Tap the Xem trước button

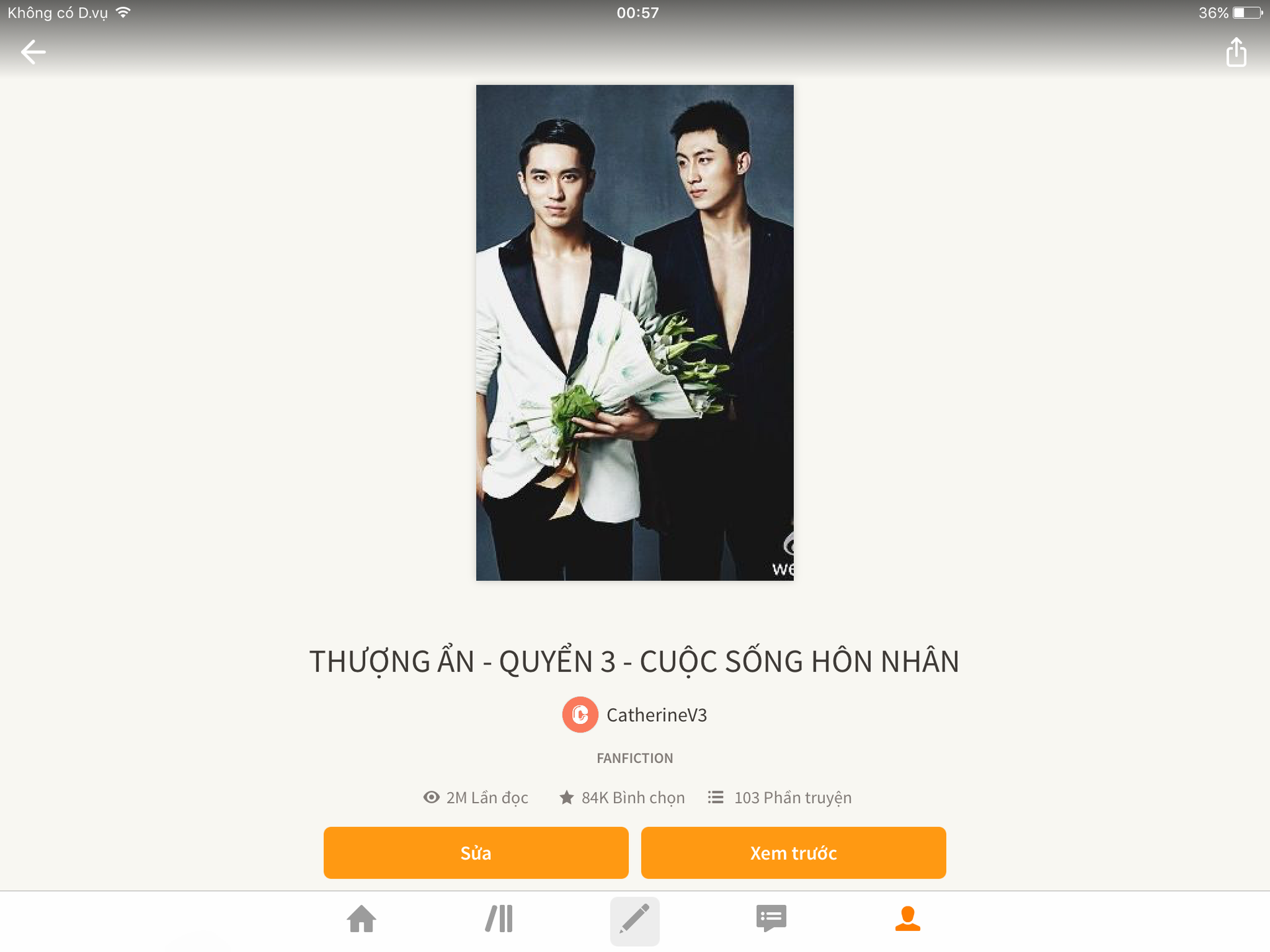coord(793,853)
